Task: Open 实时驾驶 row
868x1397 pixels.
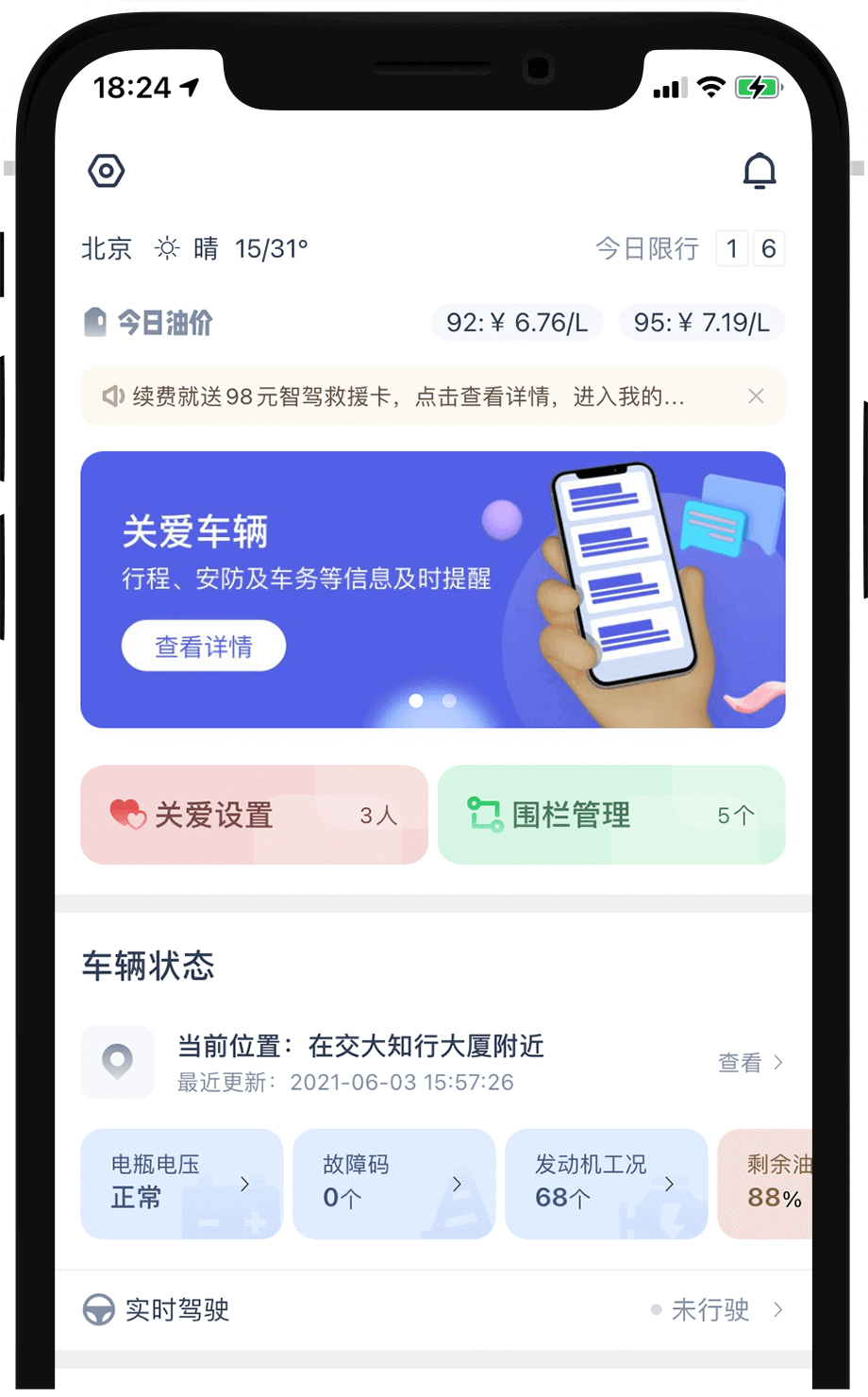Action: [433, 1310]
